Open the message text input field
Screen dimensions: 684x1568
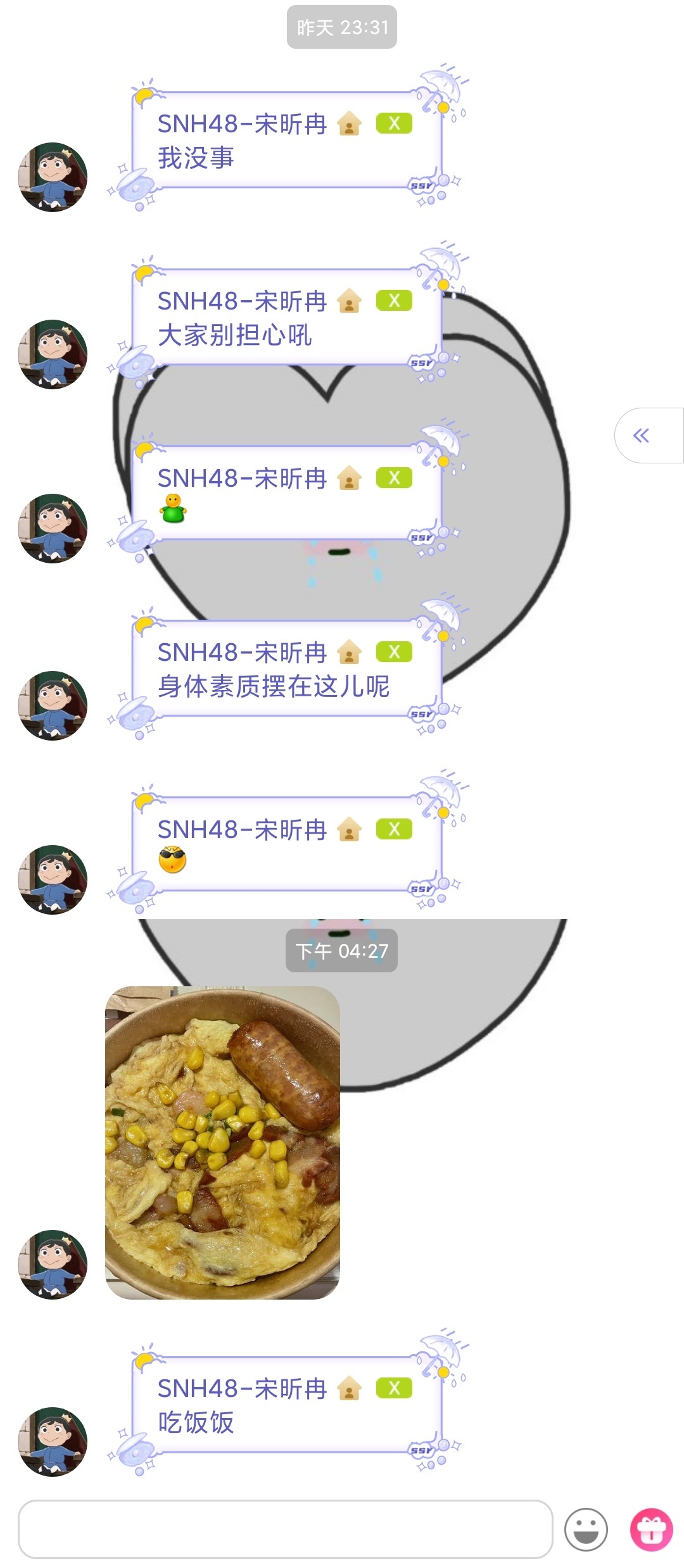[285, 1528]
